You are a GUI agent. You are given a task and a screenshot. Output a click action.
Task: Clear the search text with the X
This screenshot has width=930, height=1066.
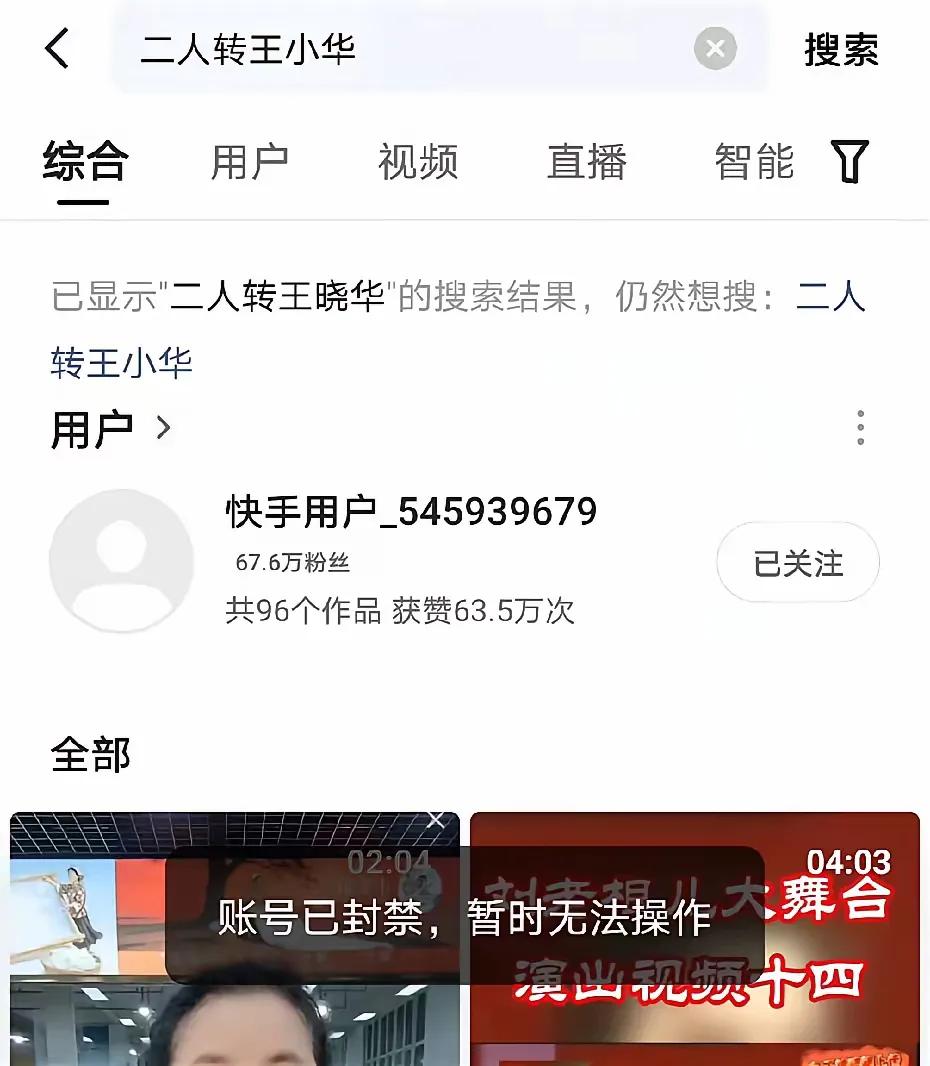[715, 48]
